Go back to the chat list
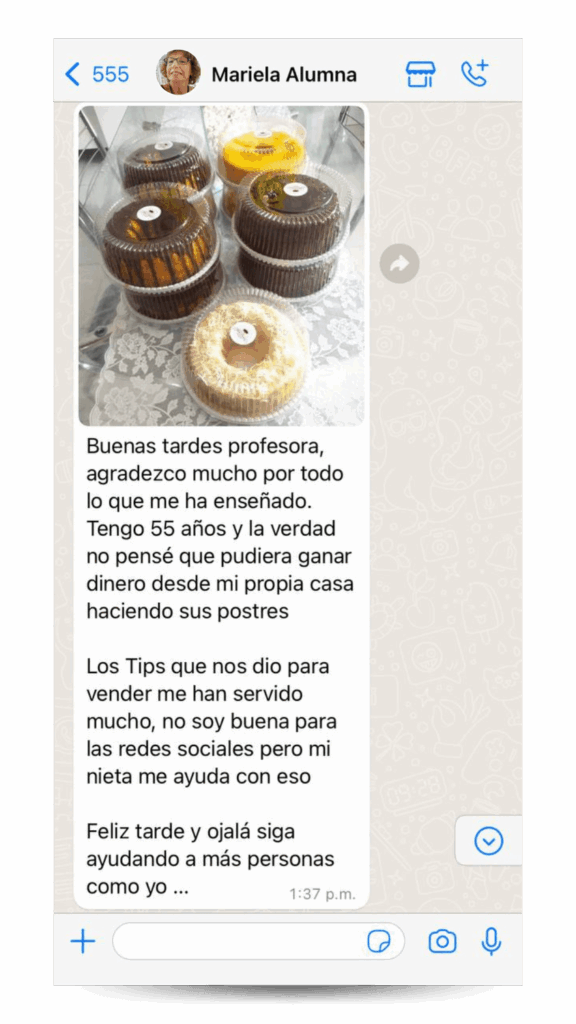 (x=97, y=74)
